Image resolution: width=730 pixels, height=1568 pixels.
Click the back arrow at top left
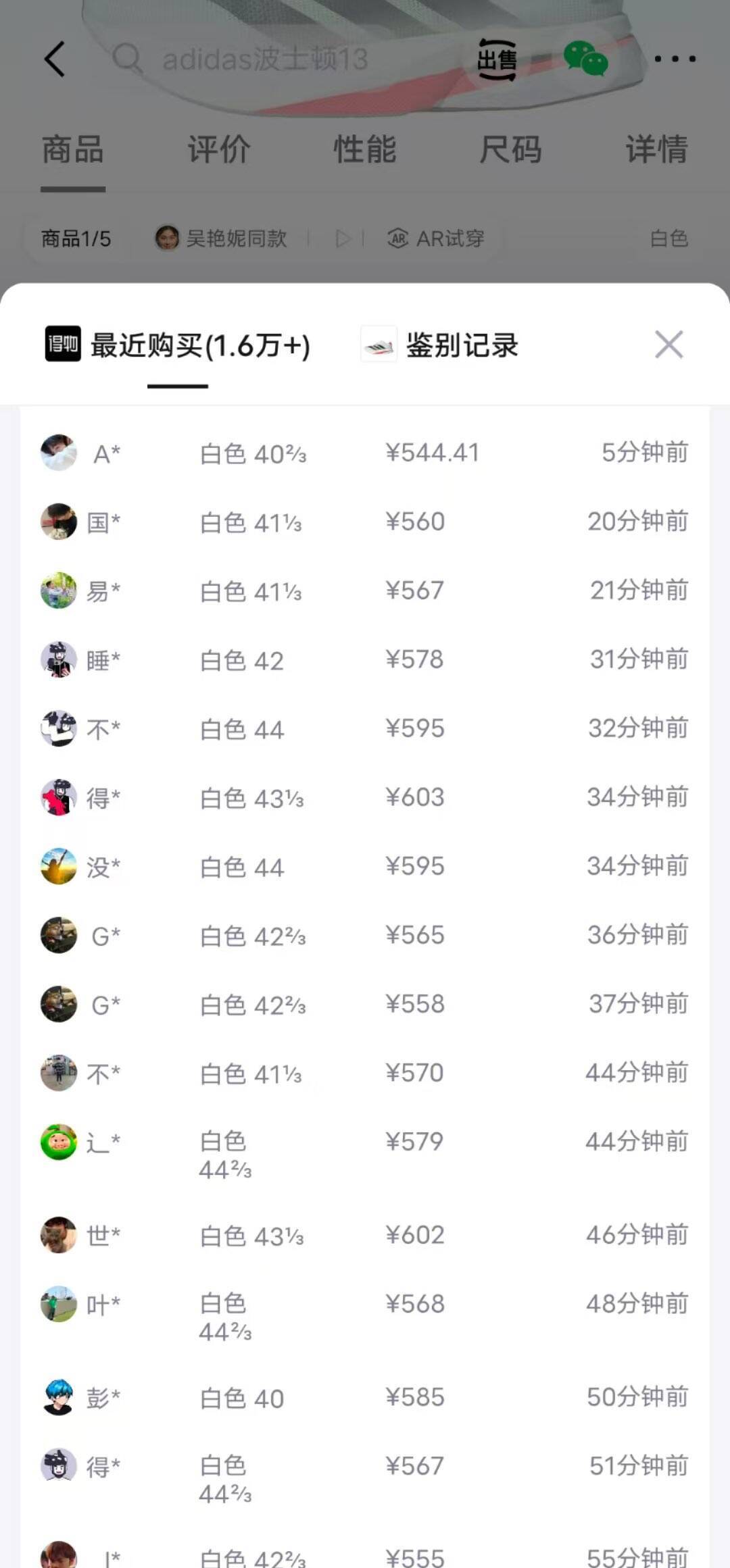pos(55,59)
